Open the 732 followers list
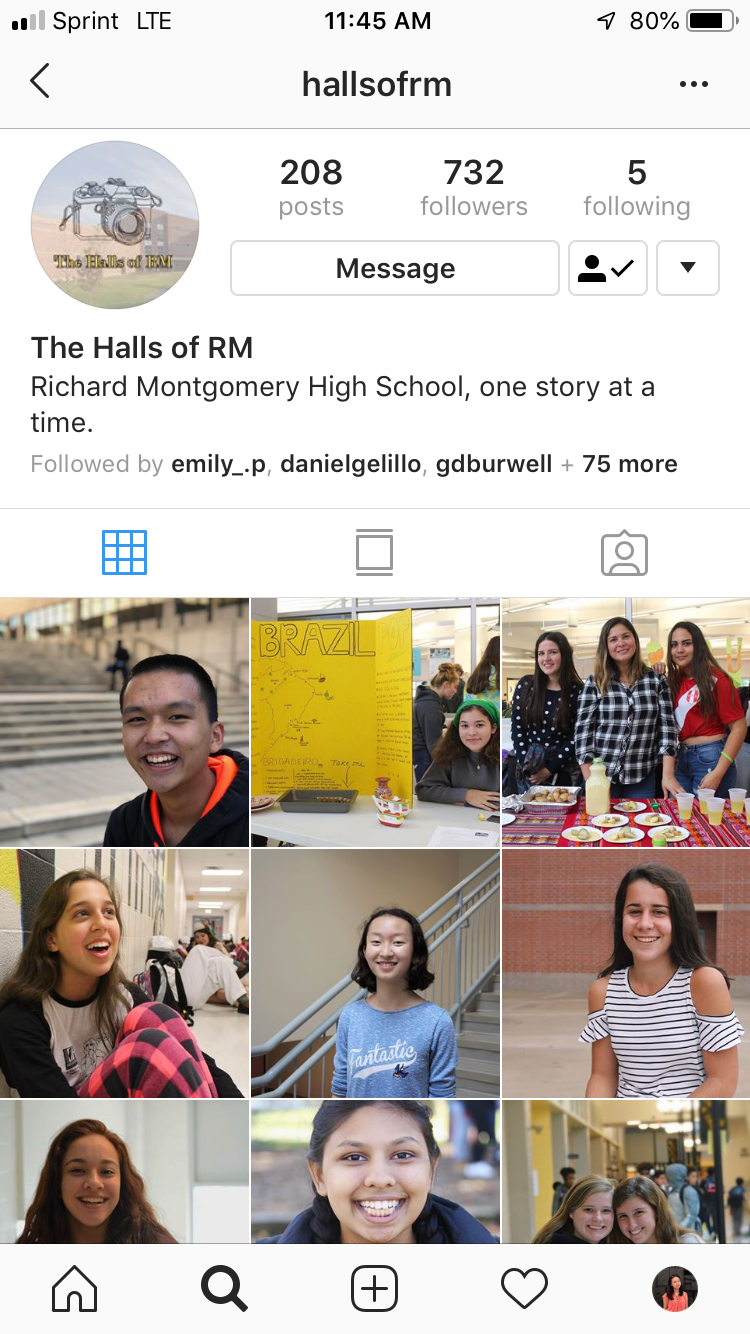The height and width of the screenshot is (1334, 750). tap(474, 187)
